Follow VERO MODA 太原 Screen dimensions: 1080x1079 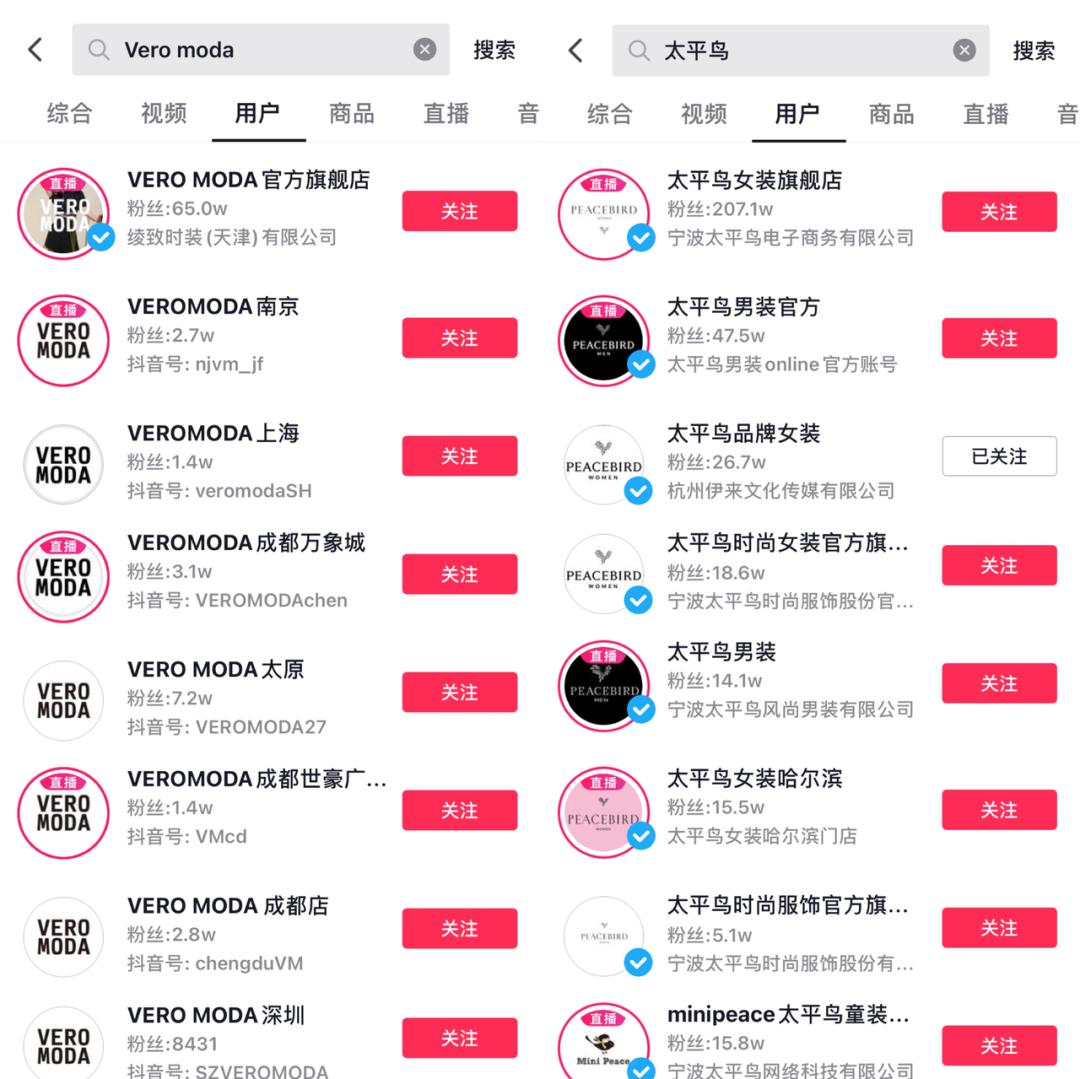click(x=459, y=692)
